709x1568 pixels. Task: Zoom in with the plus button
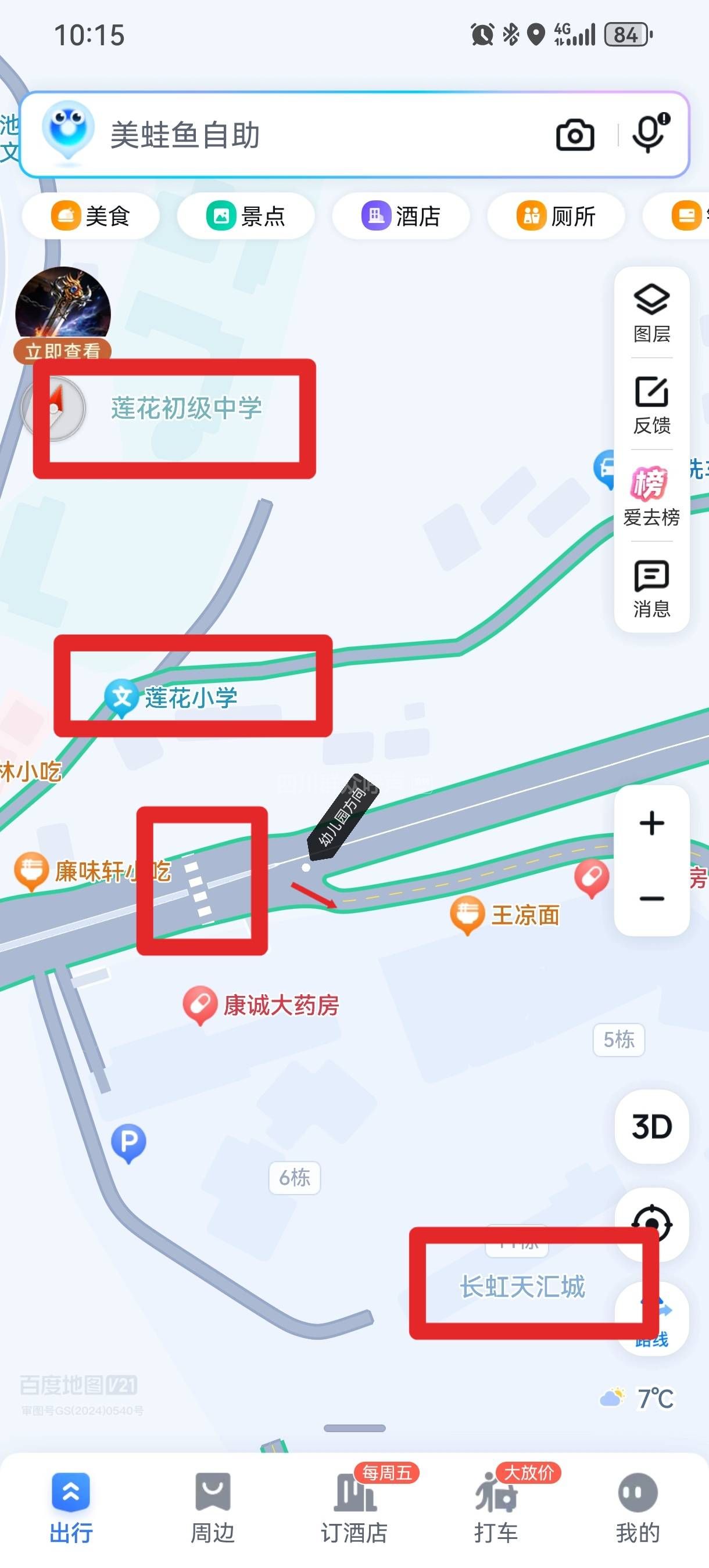point(651,823)
